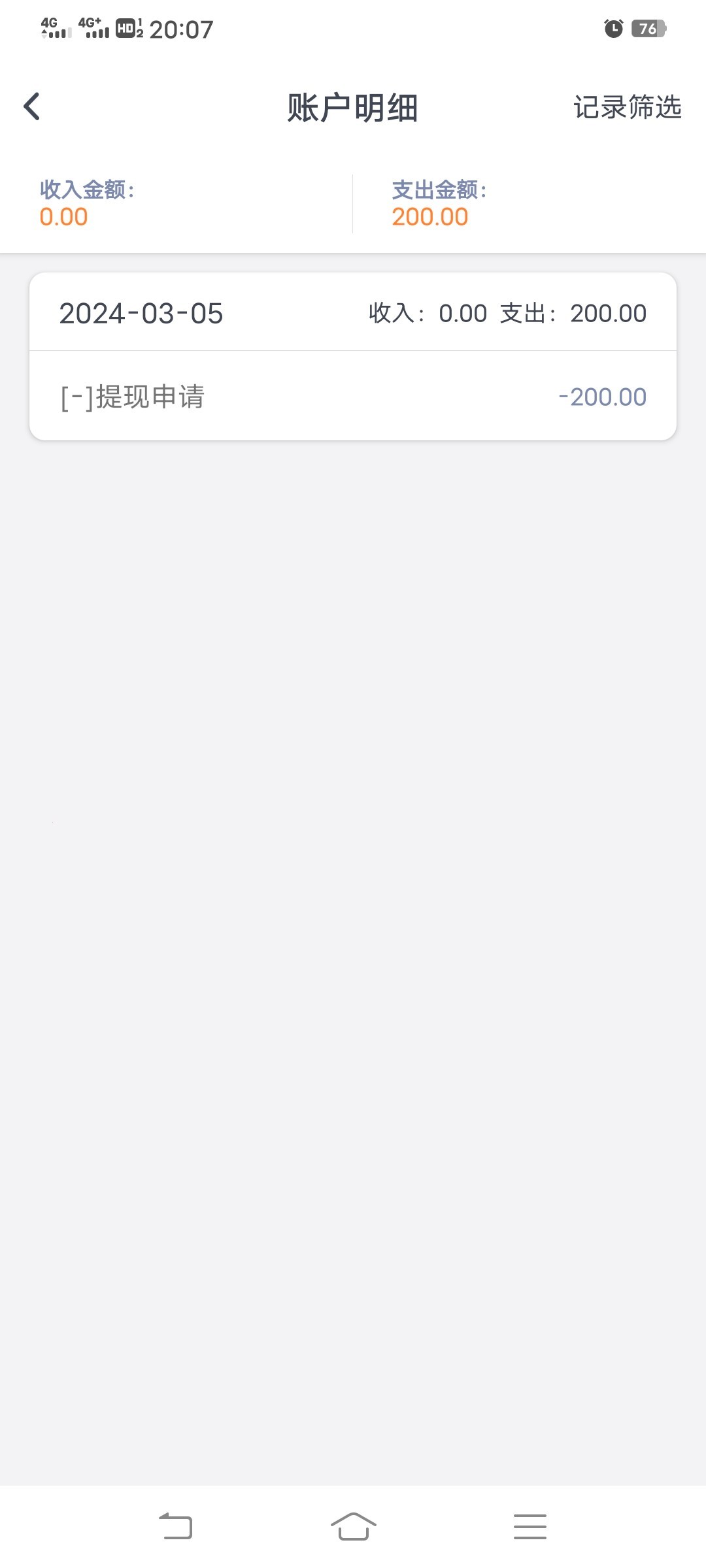Open the 提现申请 transaction record
Image resolution: width=706 pixels, height=1568 pixels.
coord(353,397)
